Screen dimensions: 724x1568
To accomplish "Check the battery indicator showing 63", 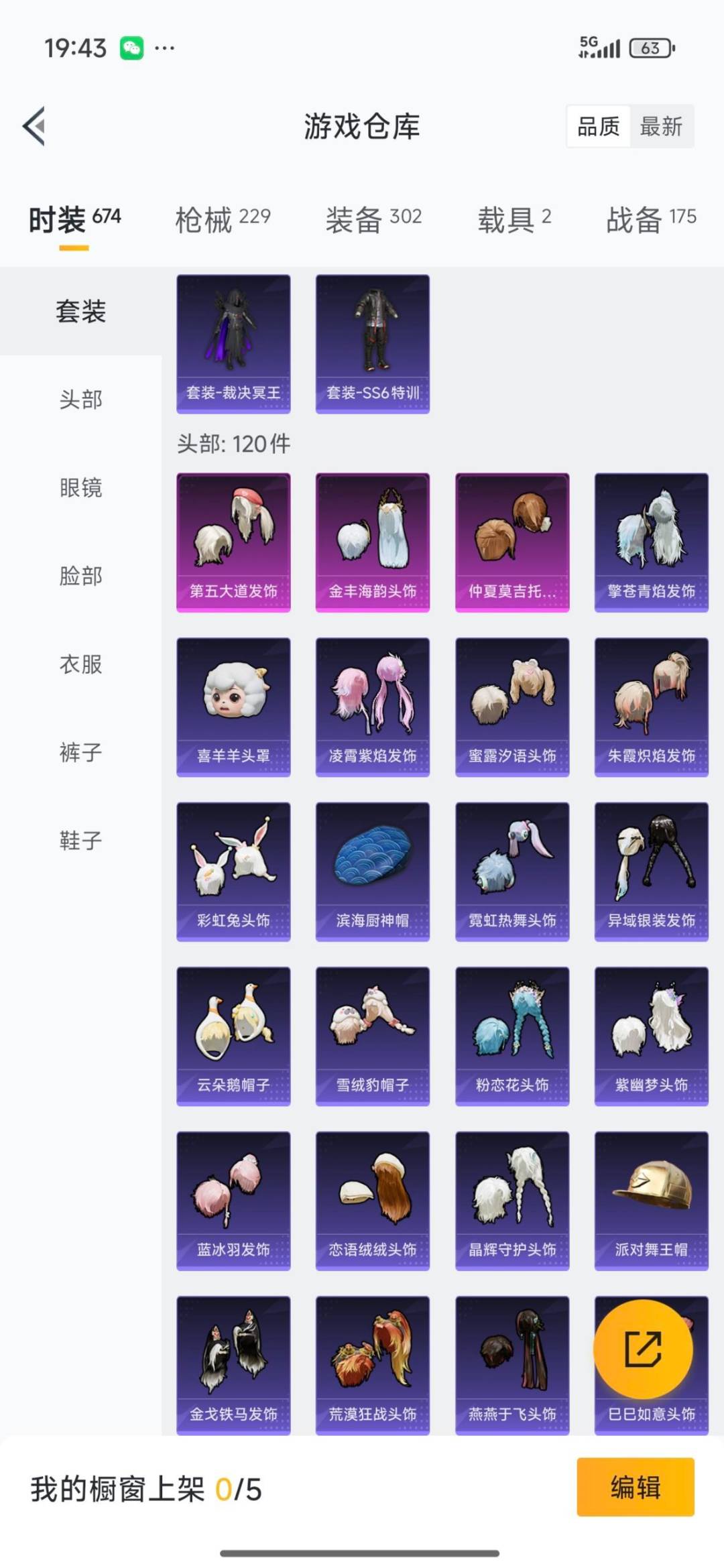I will click(651, 48).
